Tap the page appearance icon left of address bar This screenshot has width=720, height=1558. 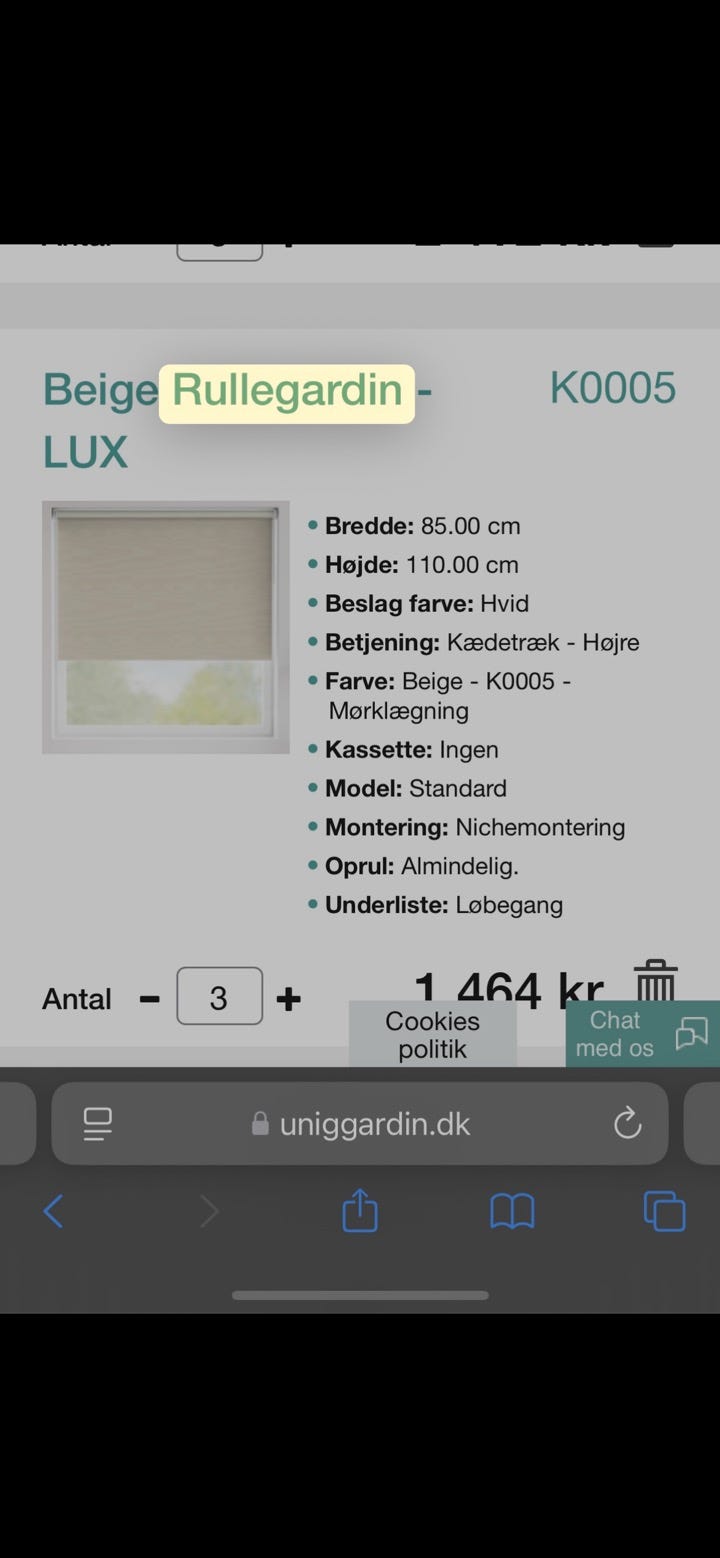(x=96, y=1123)
